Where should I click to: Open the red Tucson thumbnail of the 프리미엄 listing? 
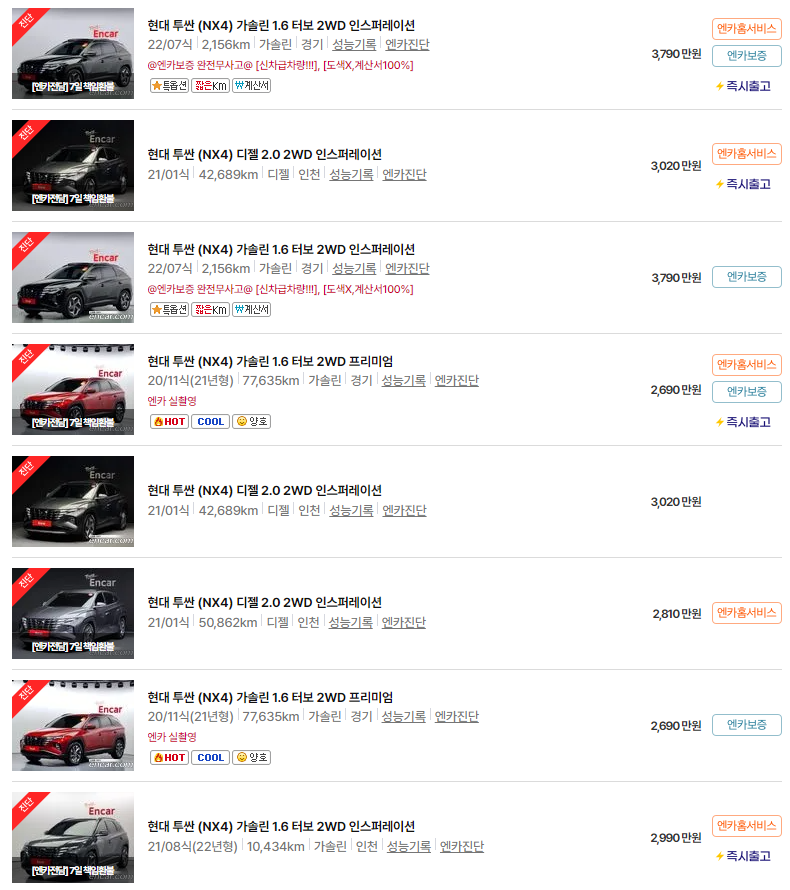click(x=72, y=389)
